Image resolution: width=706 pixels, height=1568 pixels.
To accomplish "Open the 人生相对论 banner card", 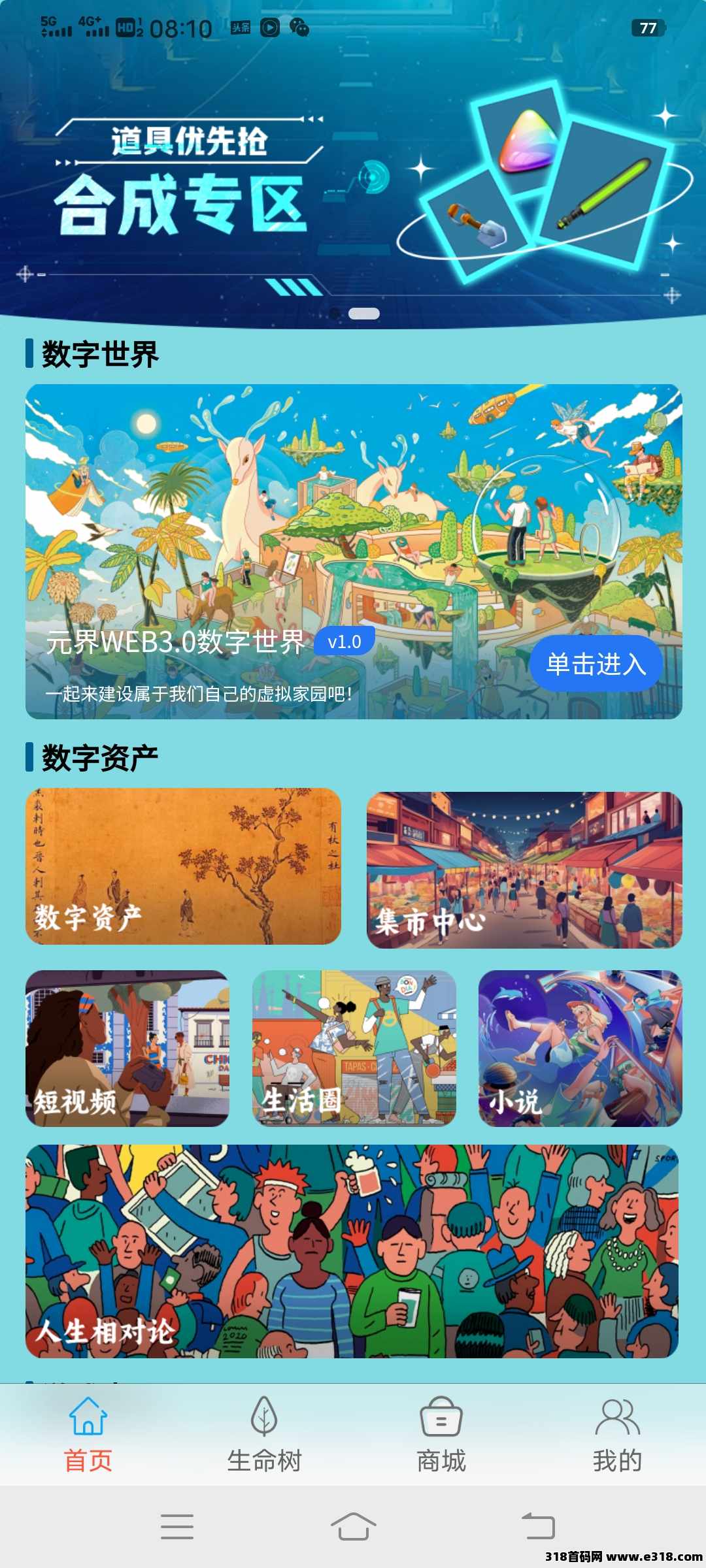I will pyautogui.click(x=352, y=1251).
